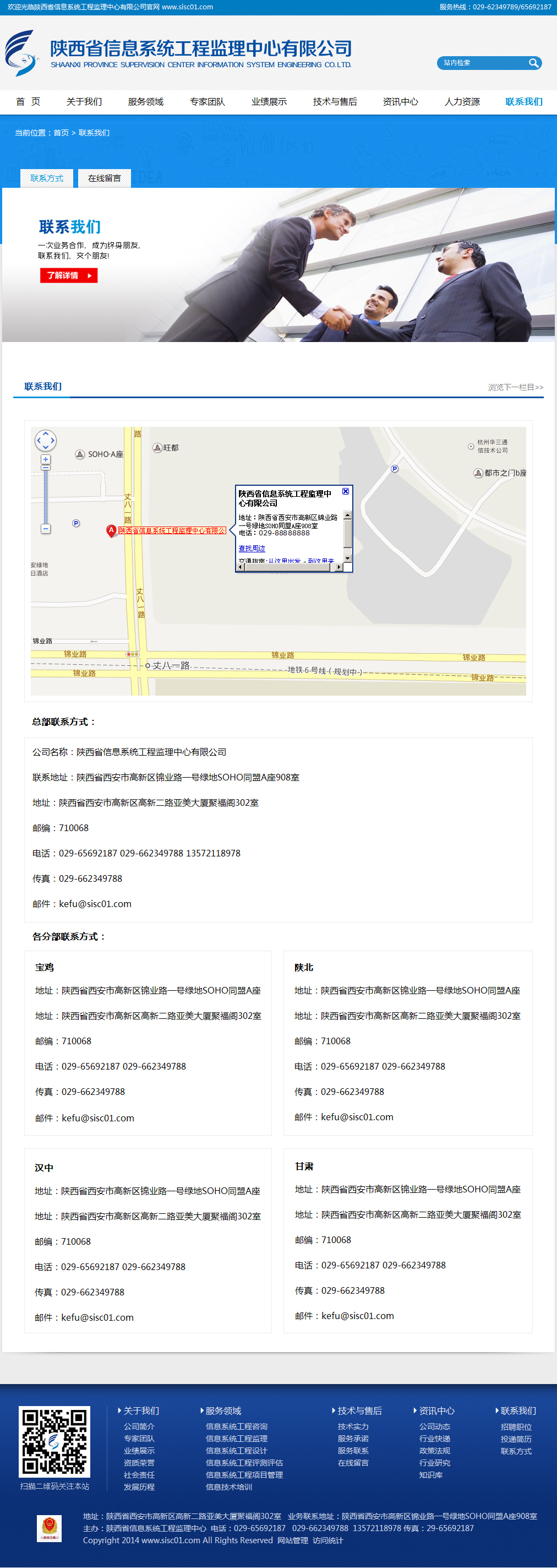Open the 专家团队 navigation item

[207, 102]
